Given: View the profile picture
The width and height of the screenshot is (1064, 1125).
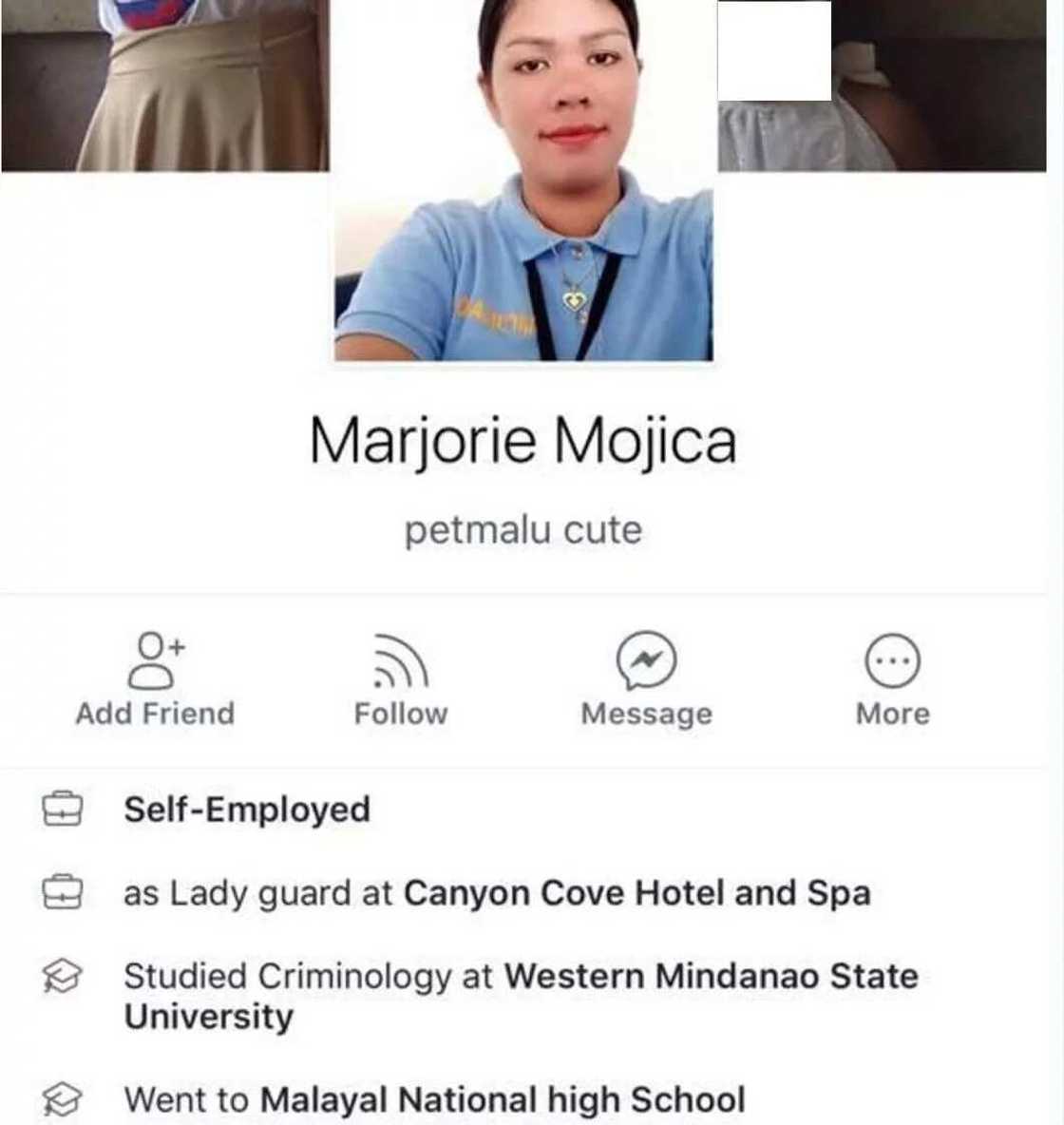Looking at the screenshot, I should [523, 181].
